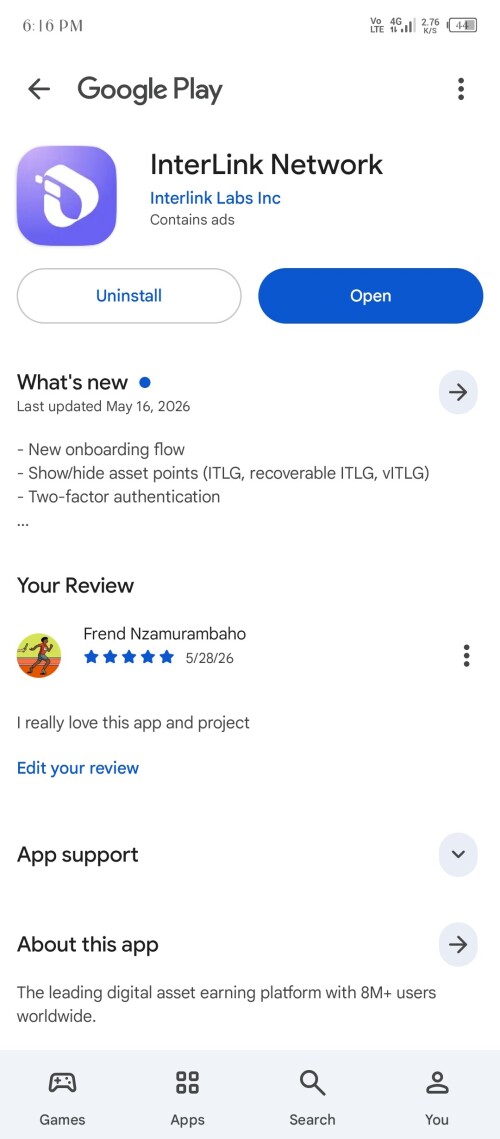The height and width of the screenshot is (1139, 500).
Task: Open the overflow menu beside Google Play
Action: pyautogui.click(x=461, y=89)
